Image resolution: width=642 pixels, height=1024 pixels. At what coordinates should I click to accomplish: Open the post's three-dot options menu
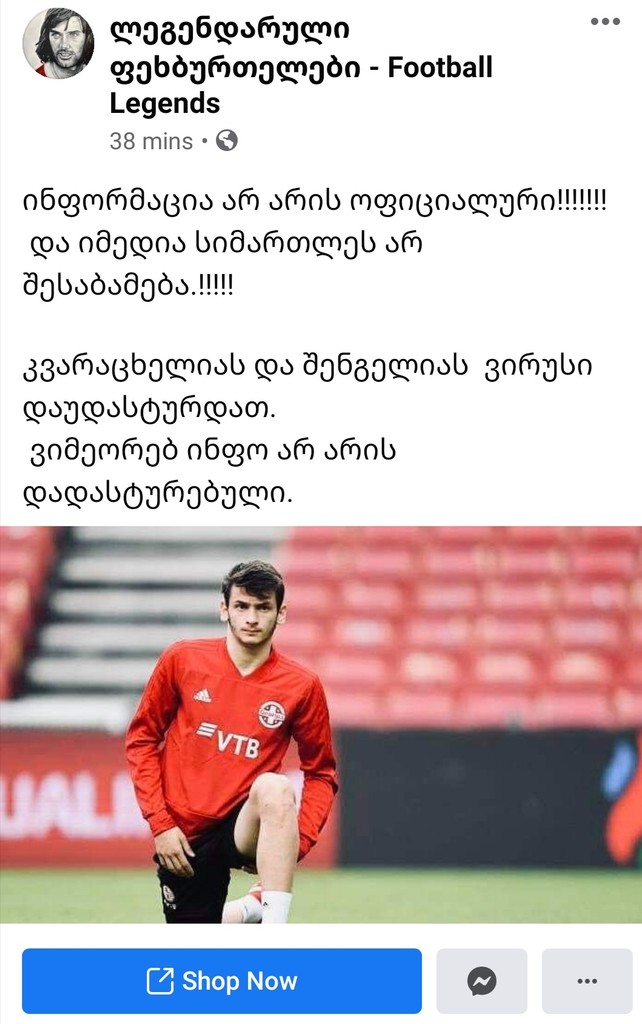(x=605, y=22)
